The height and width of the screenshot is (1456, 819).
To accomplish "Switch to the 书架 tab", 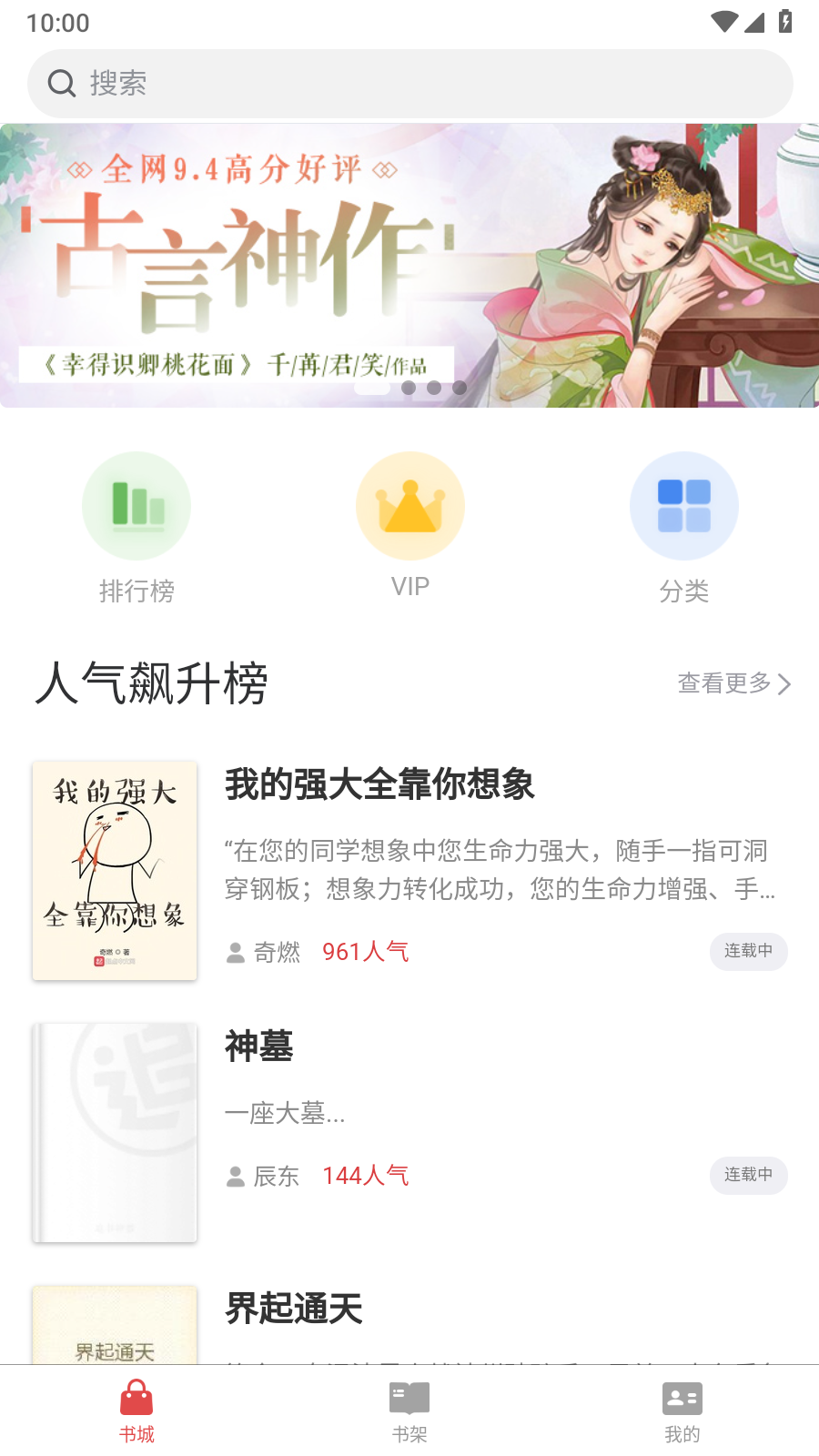I will tap(409, 1411).
